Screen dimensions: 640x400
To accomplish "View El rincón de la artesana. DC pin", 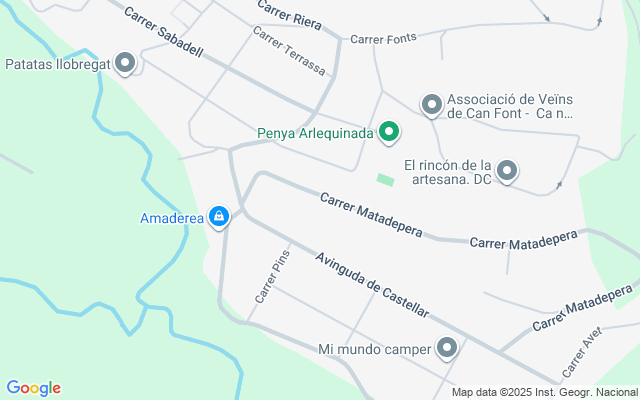I will (x=507, y=171).
